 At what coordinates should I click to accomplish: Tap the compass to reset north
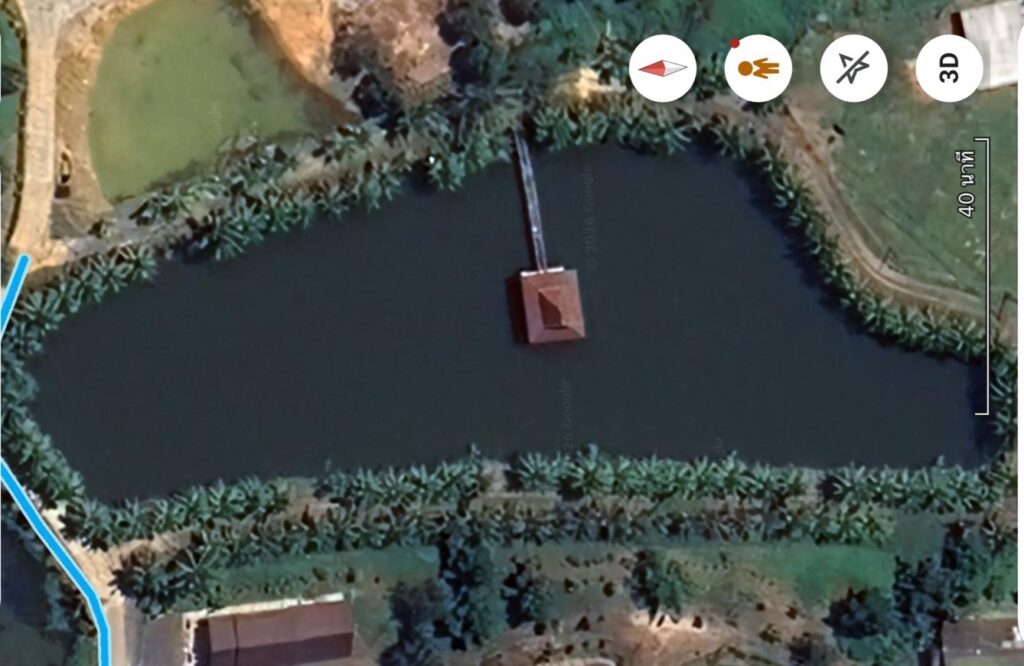[662, 68]
